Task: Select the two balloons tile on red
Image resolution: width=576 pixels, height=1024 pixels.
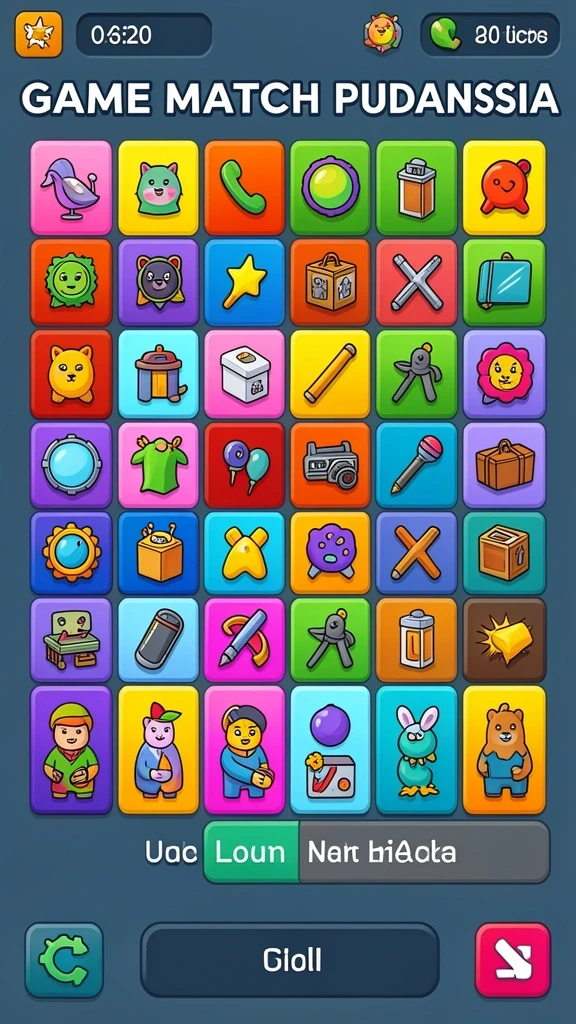Action: (244, 465)
